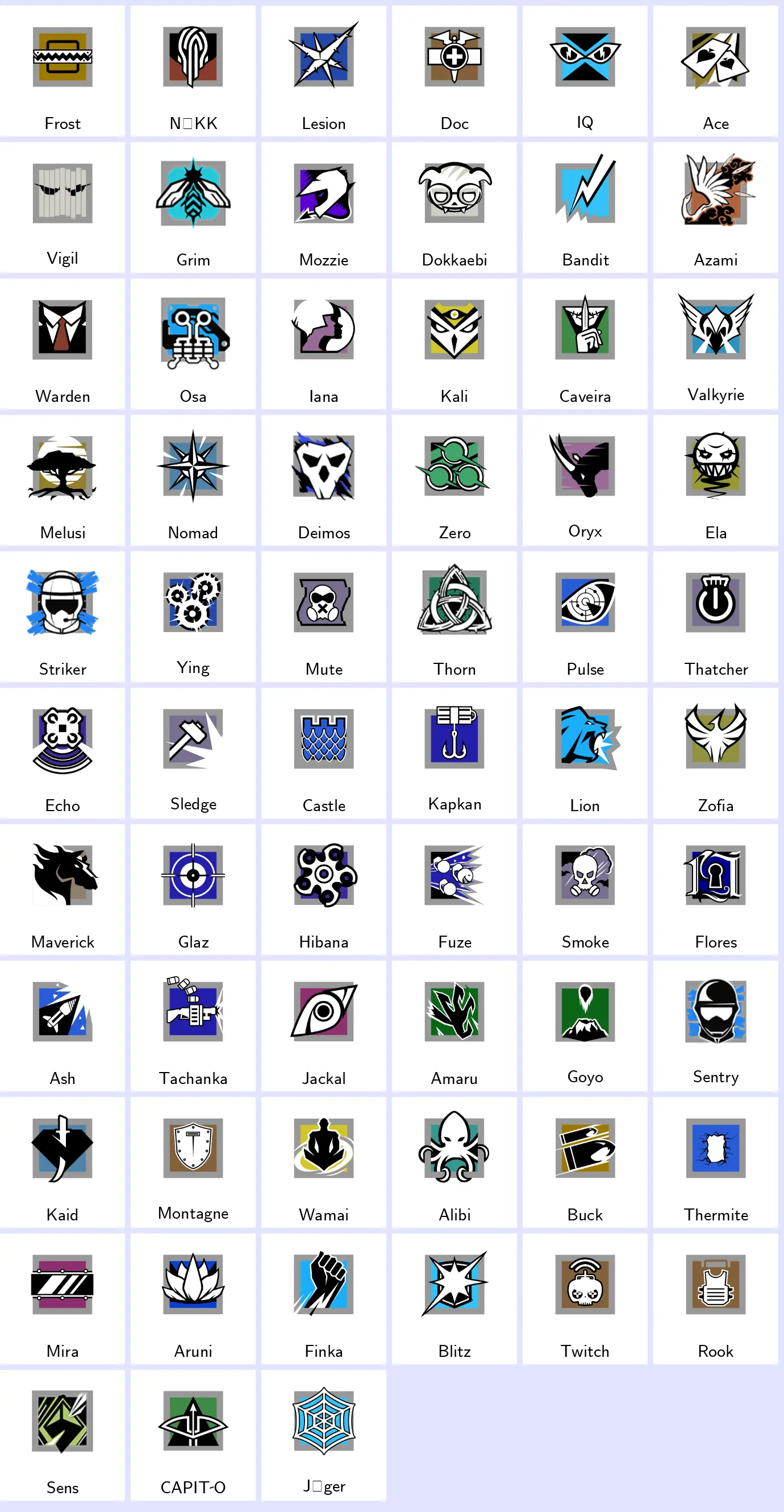Choose the Ace operator tile
The image size is (784, 1512).
click(715, 72)
